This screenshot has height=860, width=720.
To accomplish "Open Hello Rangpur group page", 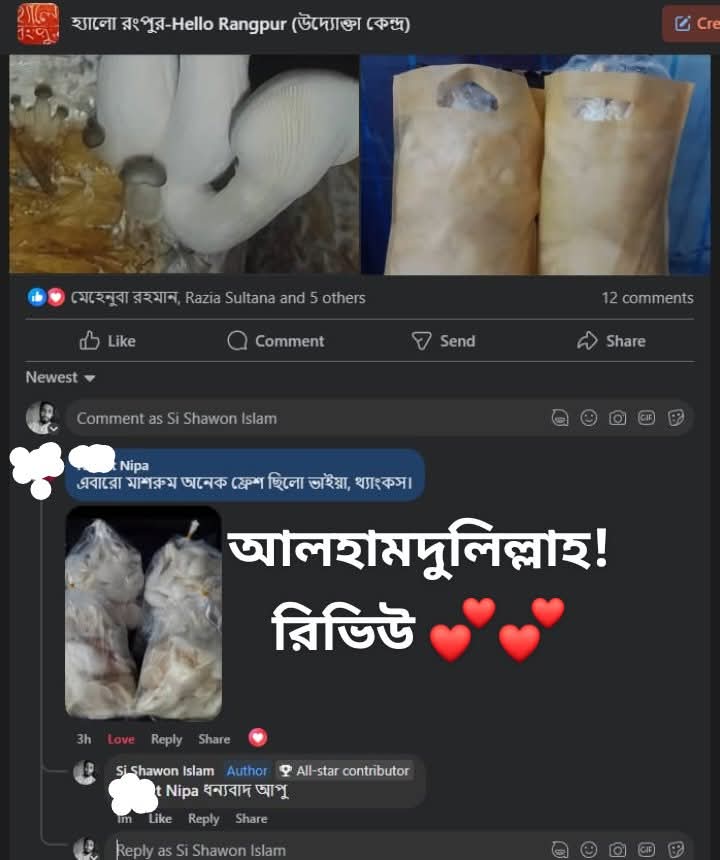I will [241, 23].
